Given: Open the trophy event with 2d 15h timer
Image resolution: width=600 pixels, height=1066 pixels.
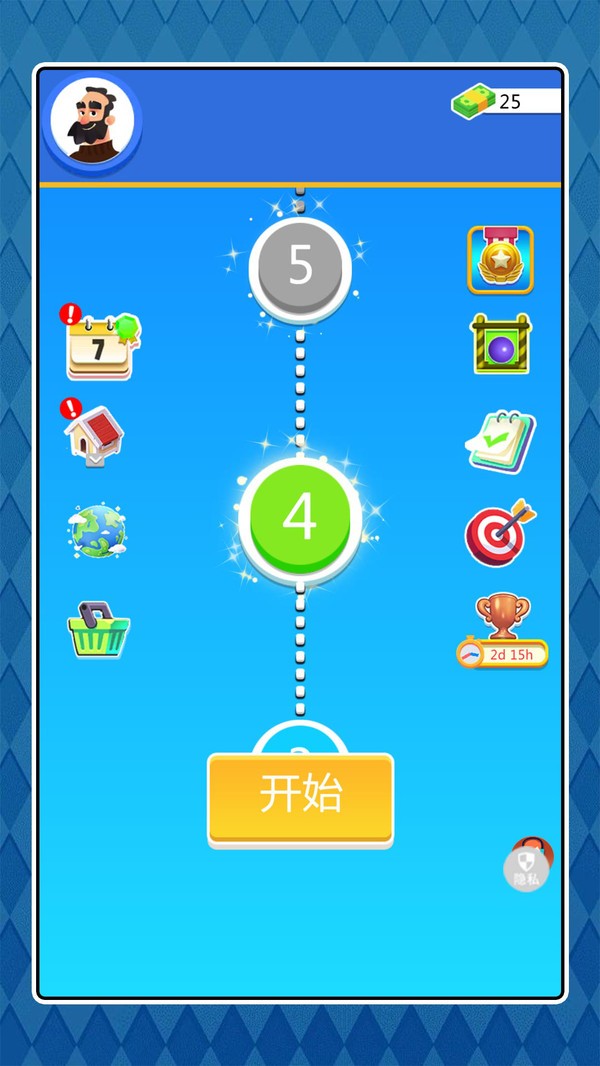Looking at the screenshot, I should [x=502, y=632].
